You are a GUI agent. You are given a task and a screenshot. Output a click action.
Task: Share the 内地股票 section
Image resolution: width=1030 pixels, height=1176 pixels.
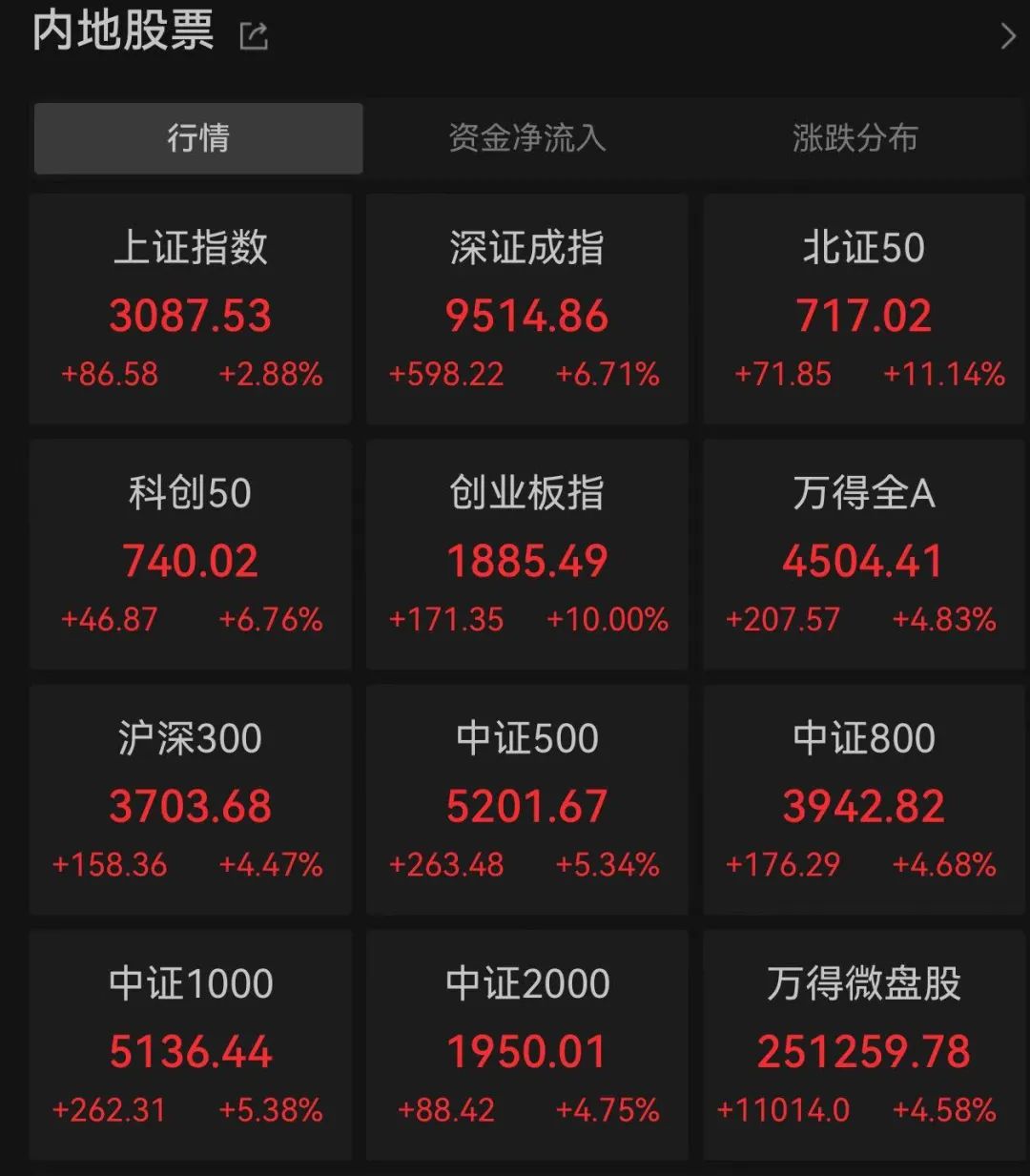point(254,36)
